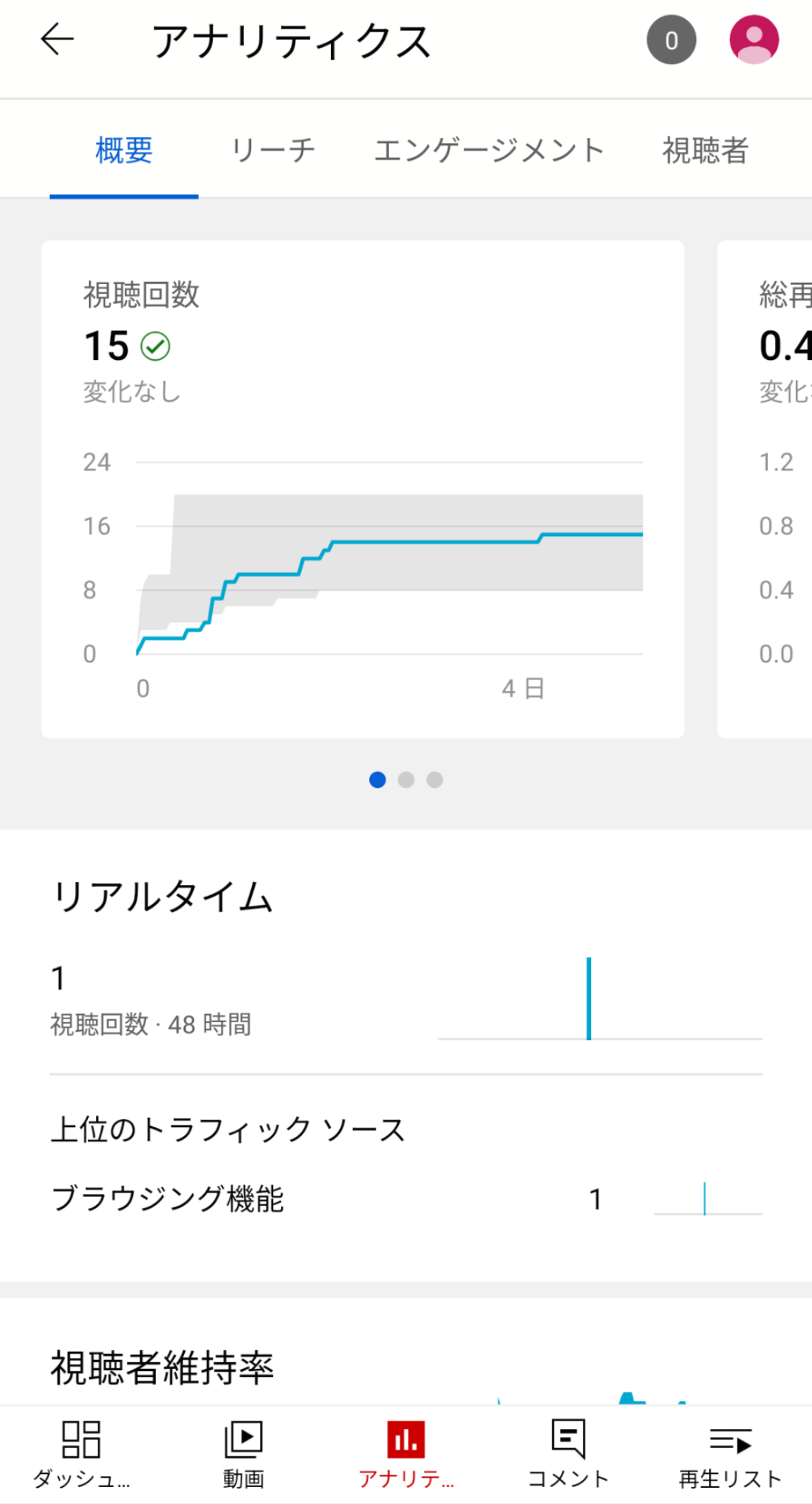Open the ブラウジング機能 traffic source row
This screenshot has width=812, height=1504.
click(406, 1199)
